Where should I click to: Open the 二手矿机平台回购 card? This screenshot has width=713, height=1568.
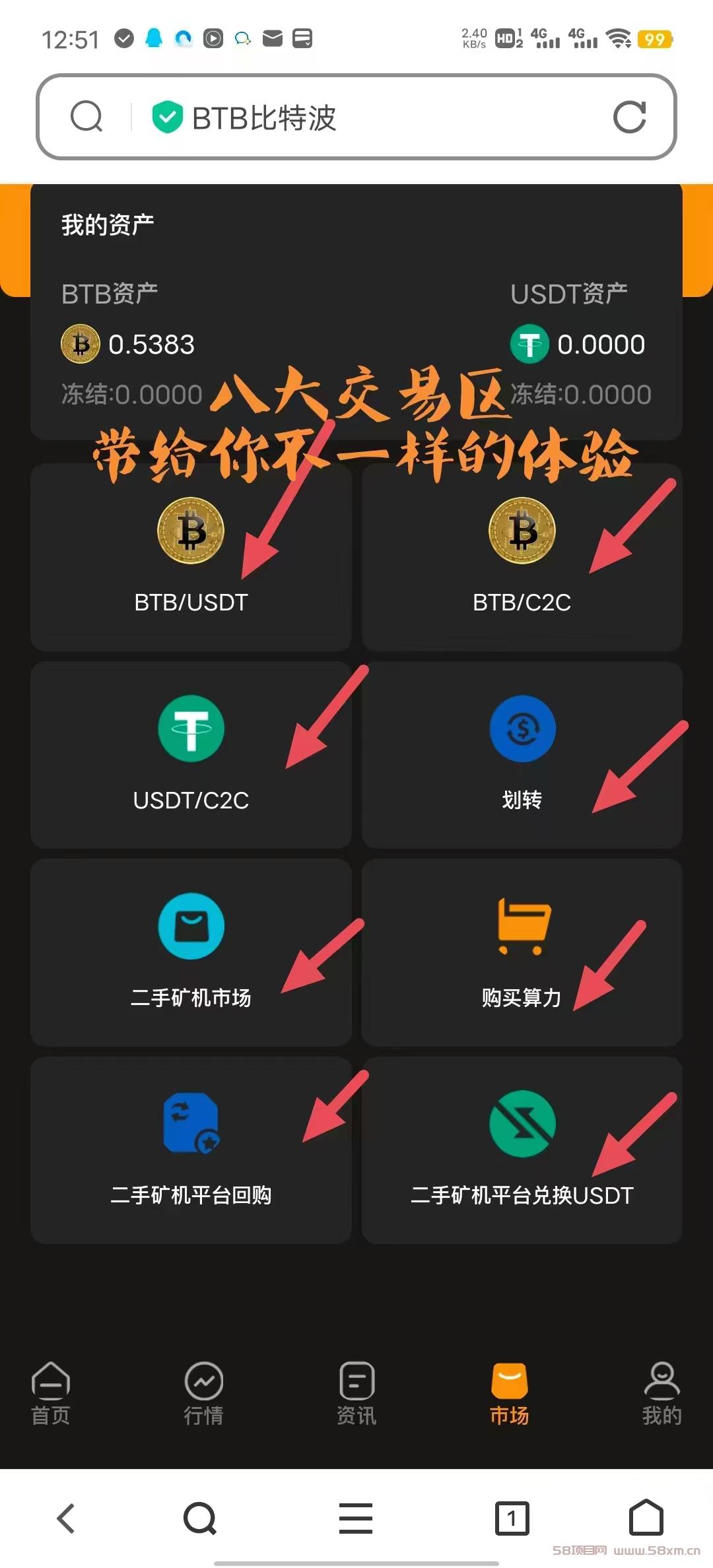(191, 1150)
